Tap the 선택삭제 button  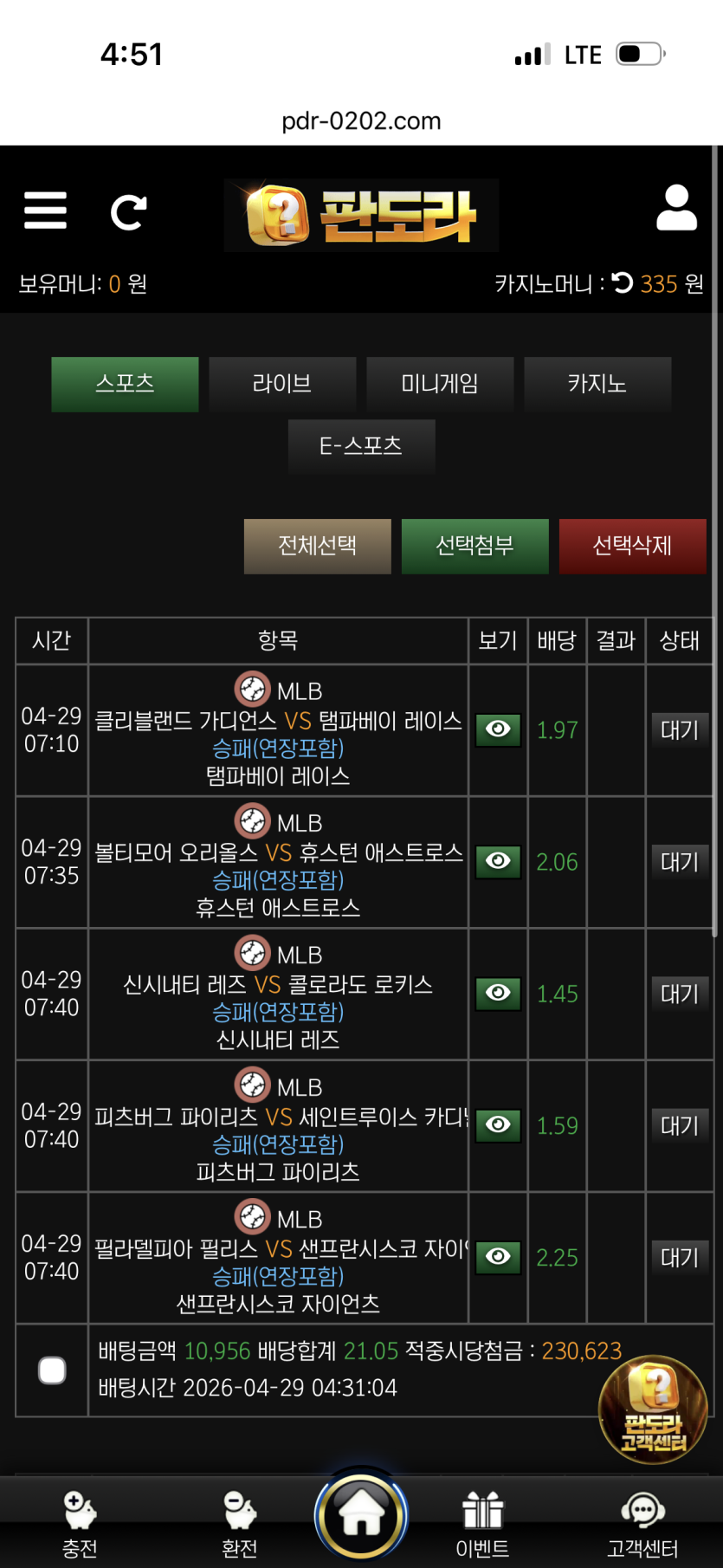632,546
